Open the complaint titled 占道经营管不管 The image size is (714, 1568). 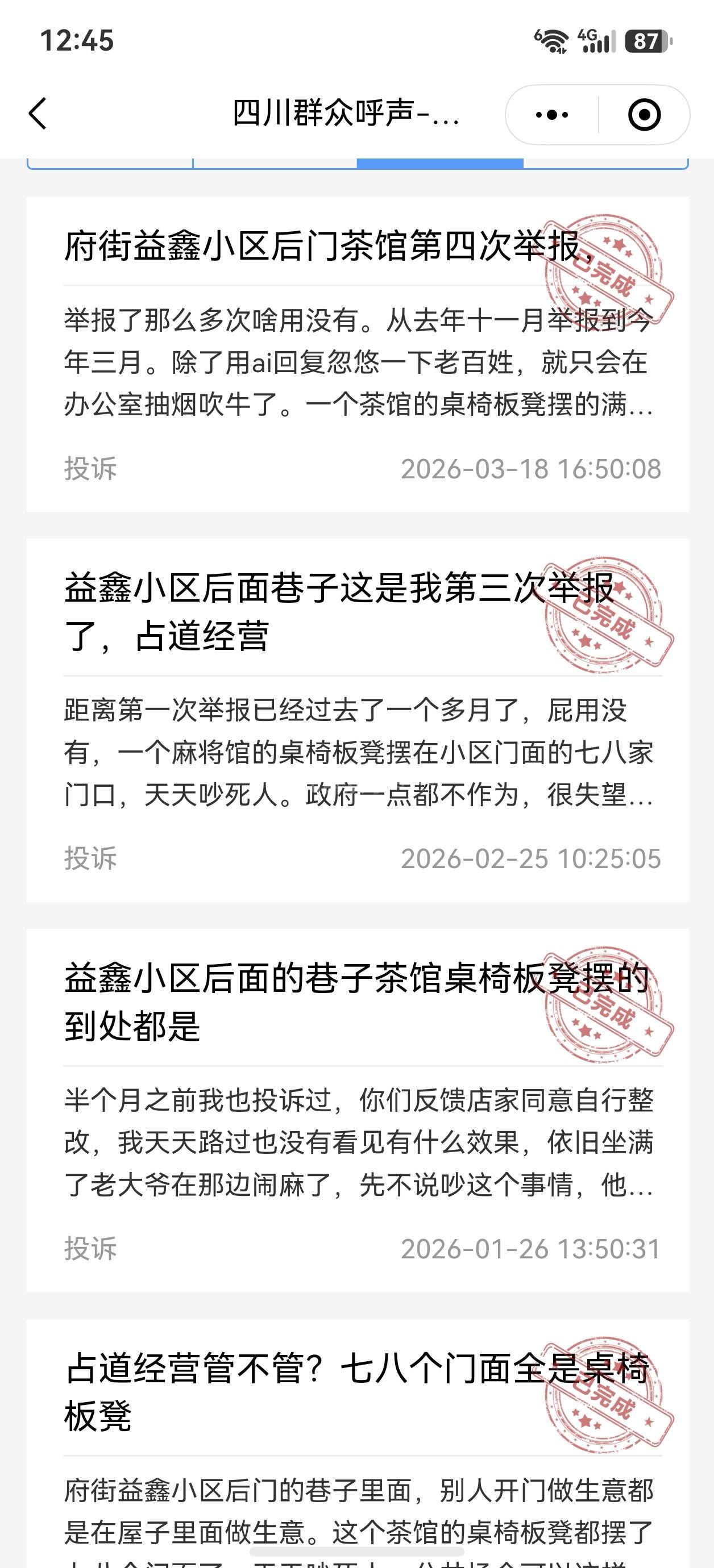357,1394
